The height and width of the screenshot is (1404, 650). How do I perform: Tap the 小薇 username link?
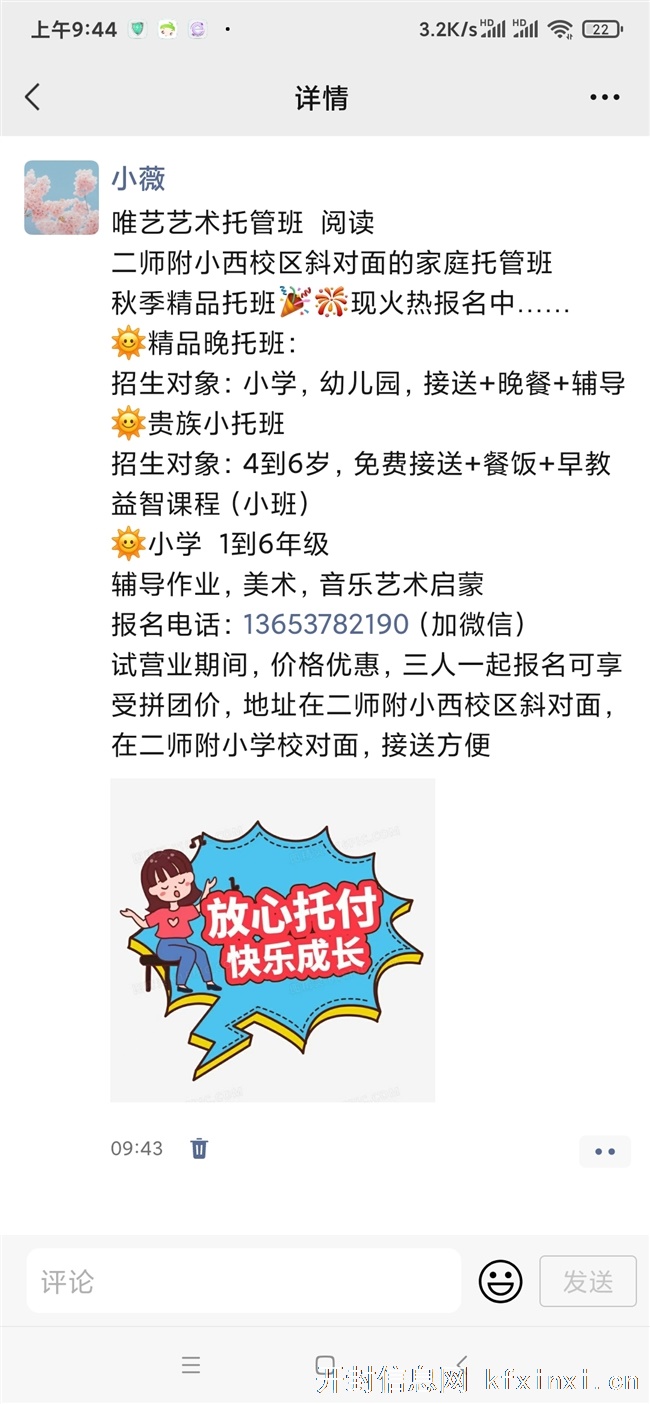[x=138, y=179]
